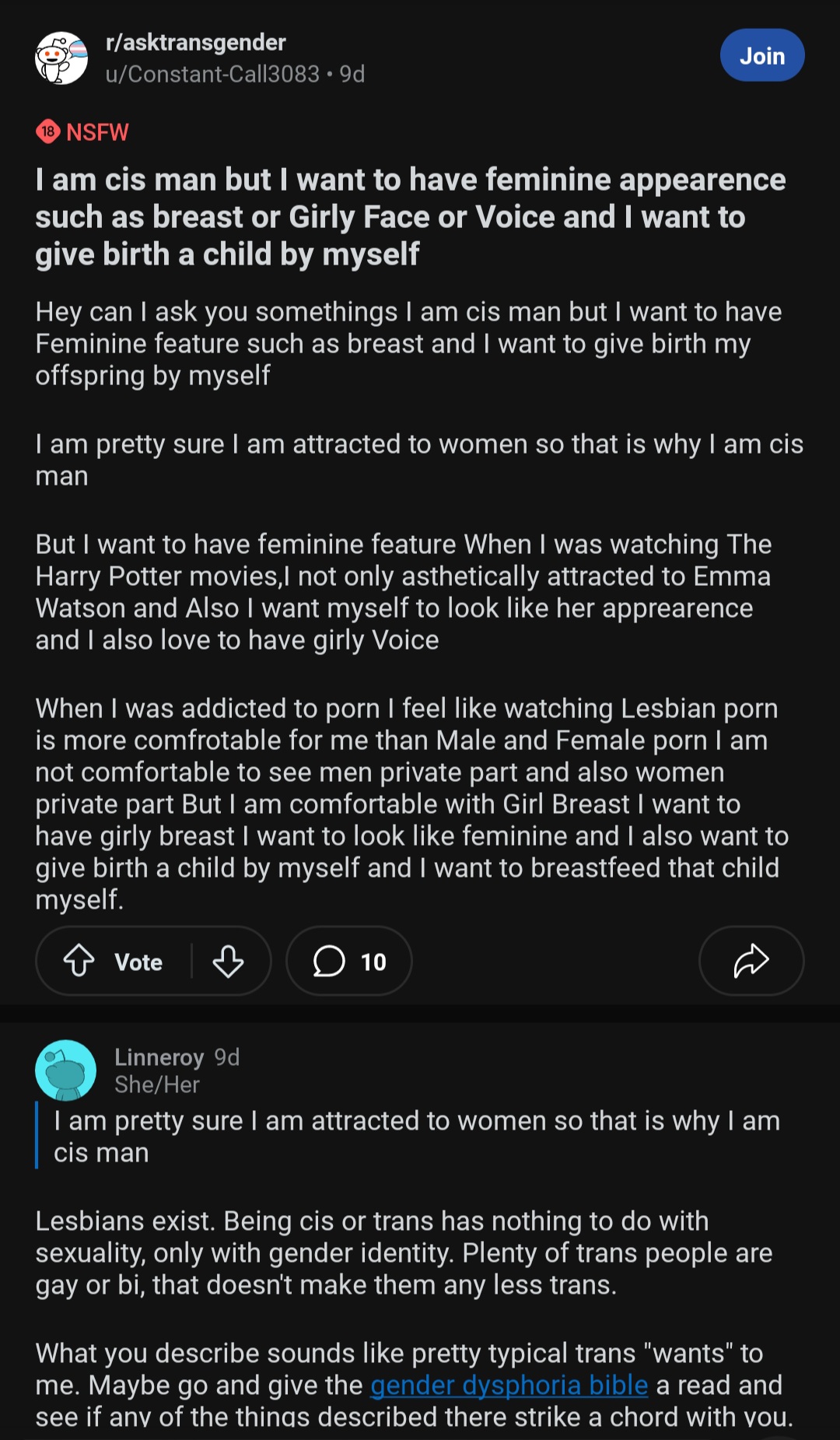840x1440 pixels.
Task: Share this post
Action: (751, 961)
